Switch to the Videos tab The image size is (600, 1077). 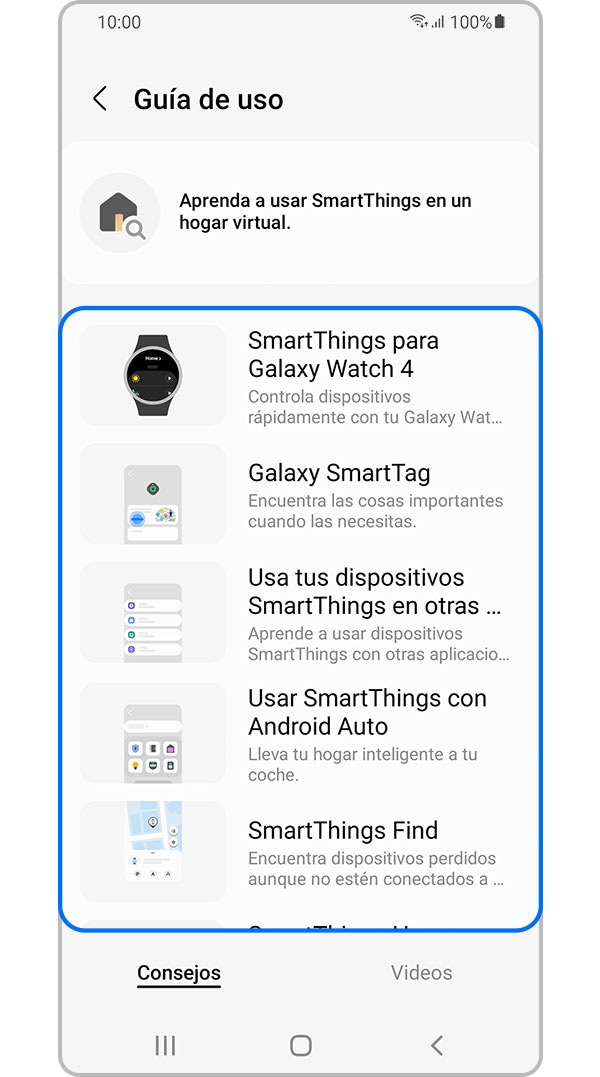coord(421,972)
